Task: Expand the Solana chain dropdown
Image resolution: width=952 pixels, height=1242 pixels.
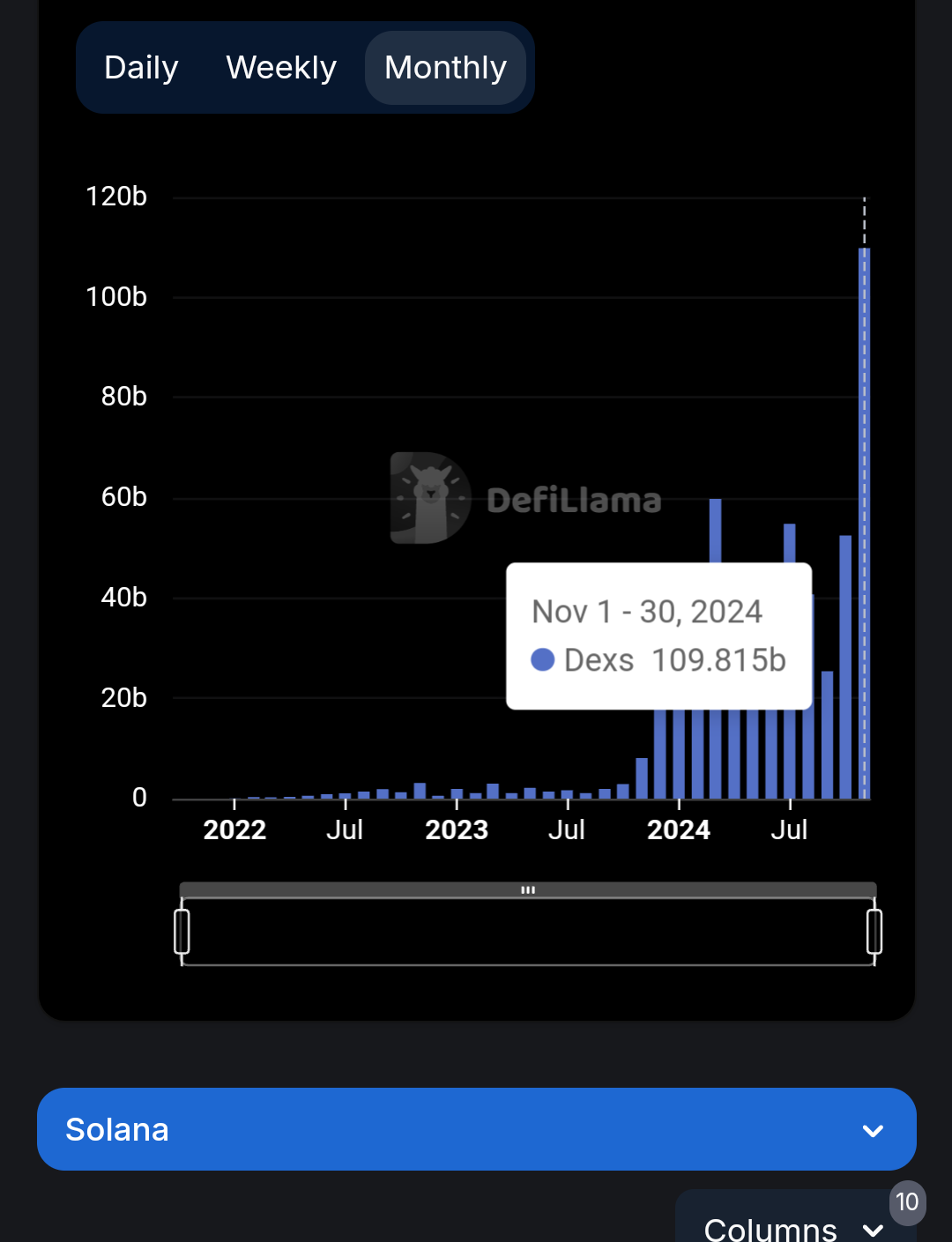Action: pos(476,1129)
